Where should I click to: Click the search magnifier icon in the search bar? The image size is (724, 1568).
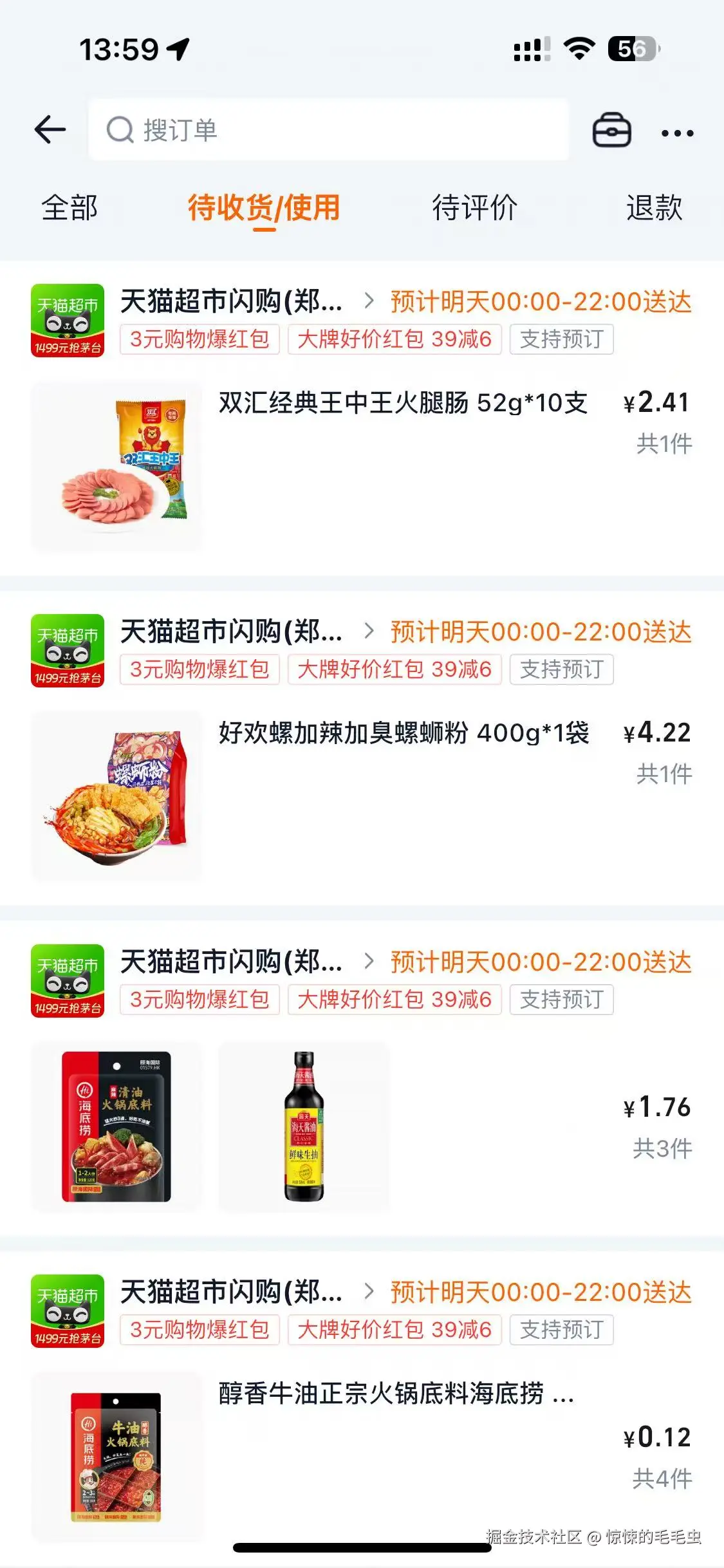(x=119, y=131)
